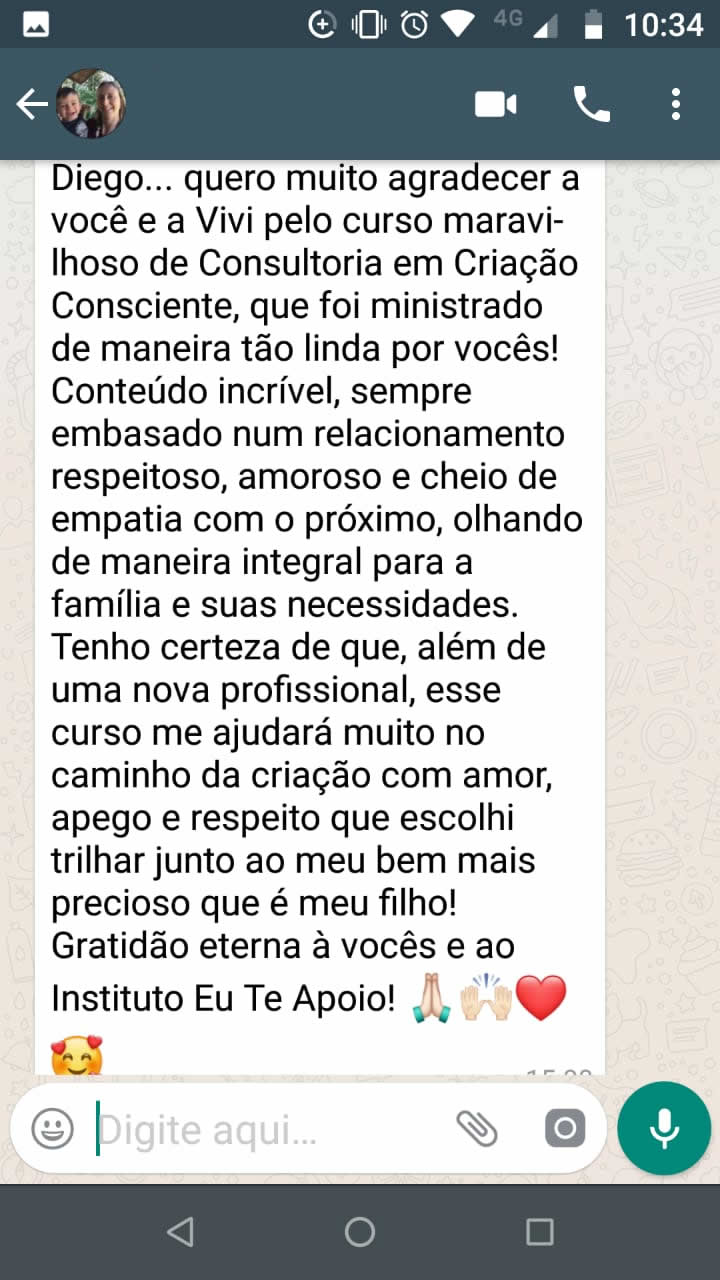The image size is (720, 1280).
Task: Start a voice call with this contact
Action: 591,104
